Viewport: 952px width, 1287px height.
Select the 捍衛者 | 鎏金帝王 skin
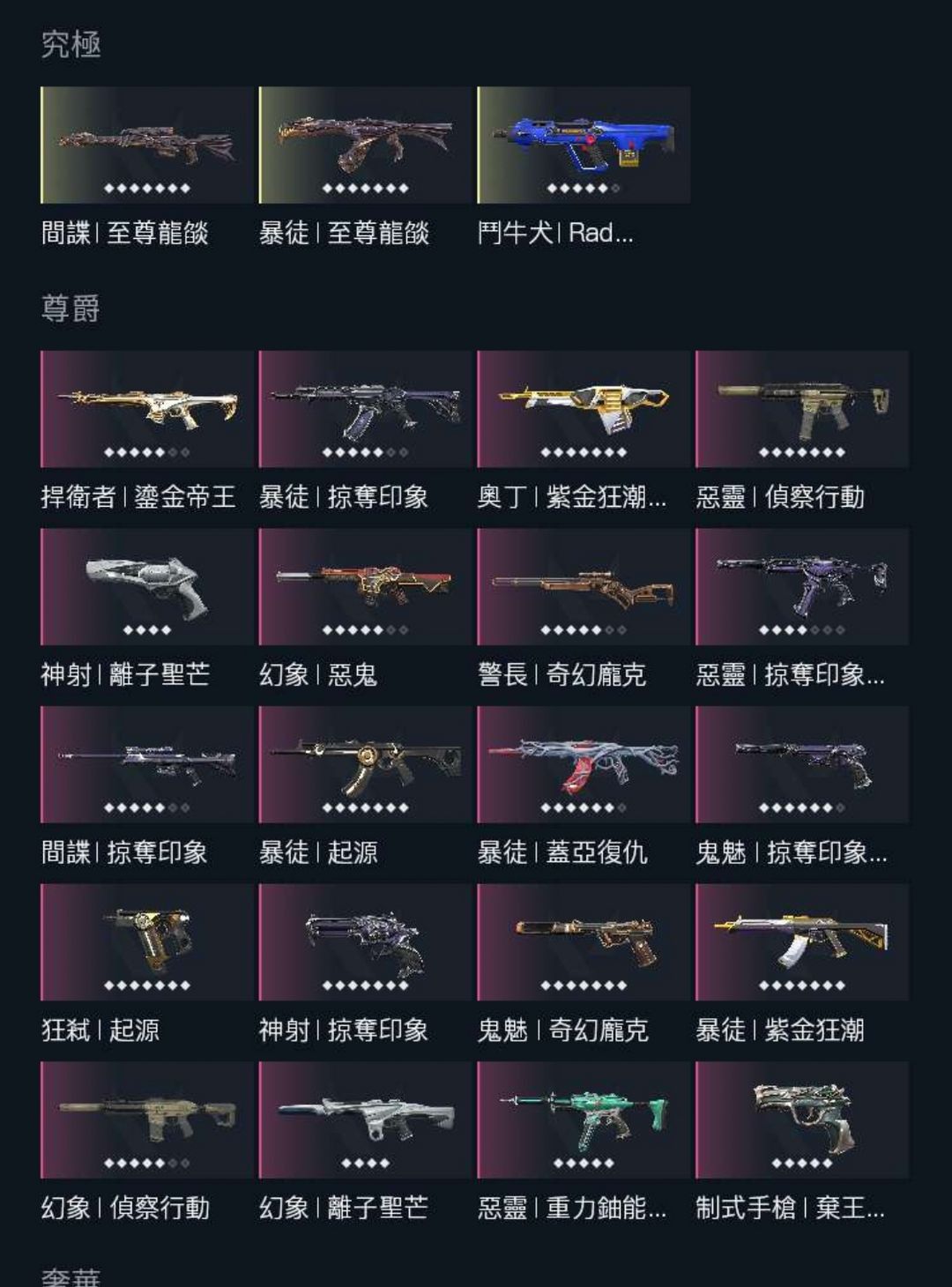(146, 409)
